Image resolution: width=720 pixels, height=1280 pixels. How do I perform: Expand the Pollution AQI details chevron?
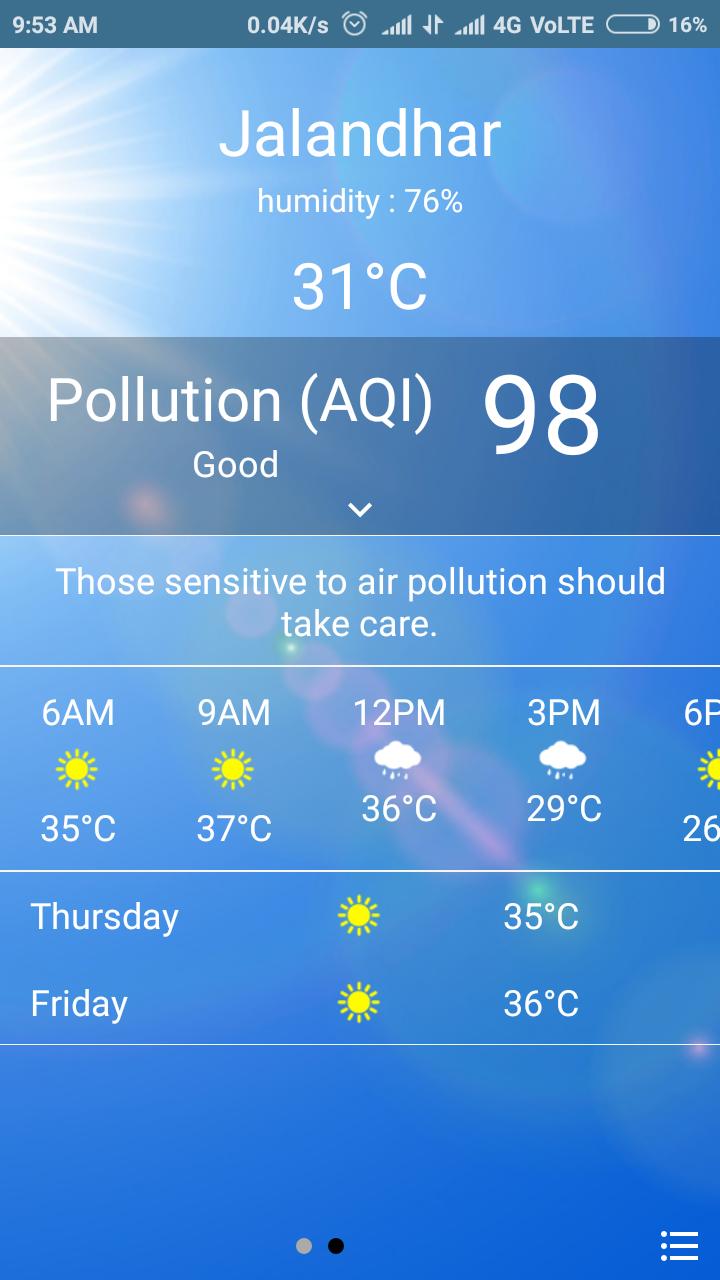pyautogui.click(x=360, y=508)
